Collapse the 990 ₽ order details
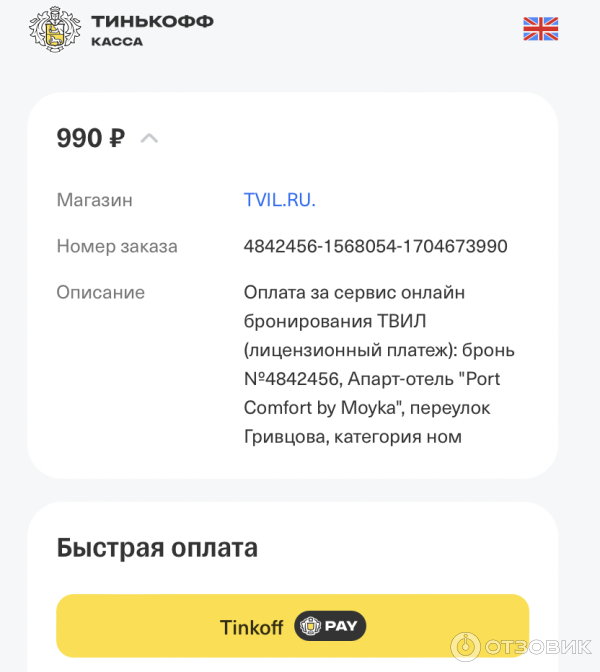The height and width of the screenshot is (672, 600). coord(149,138)
